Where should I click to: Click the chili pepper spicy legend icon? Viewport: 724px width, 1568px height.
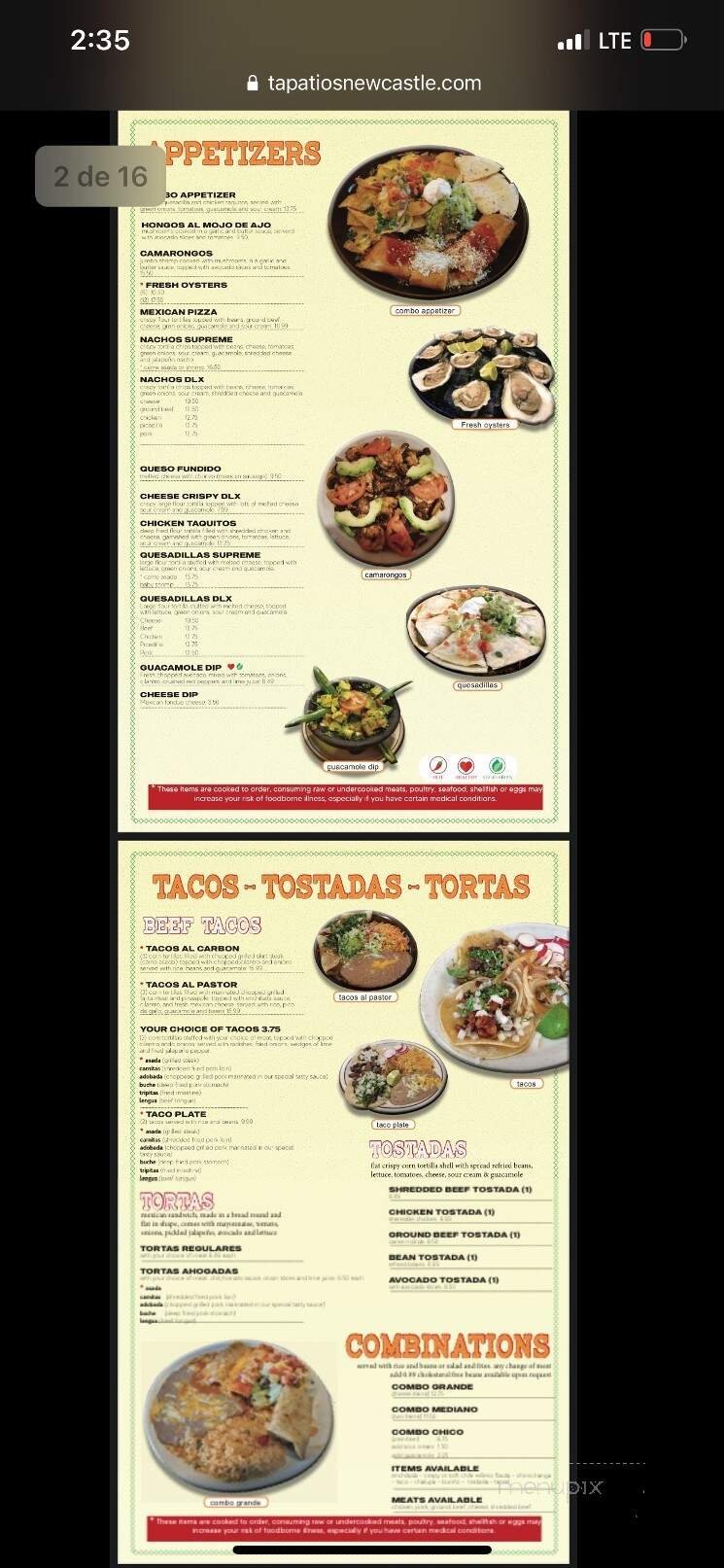(438, 765)
